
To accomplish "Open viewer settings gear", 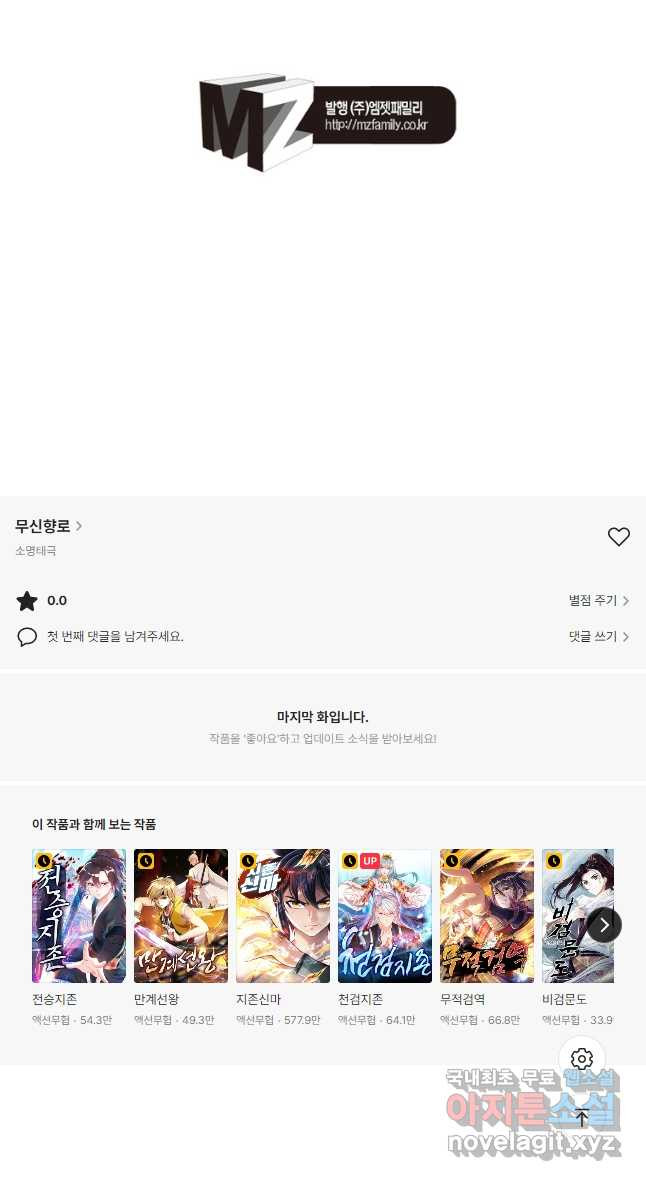I will 582,1059.
